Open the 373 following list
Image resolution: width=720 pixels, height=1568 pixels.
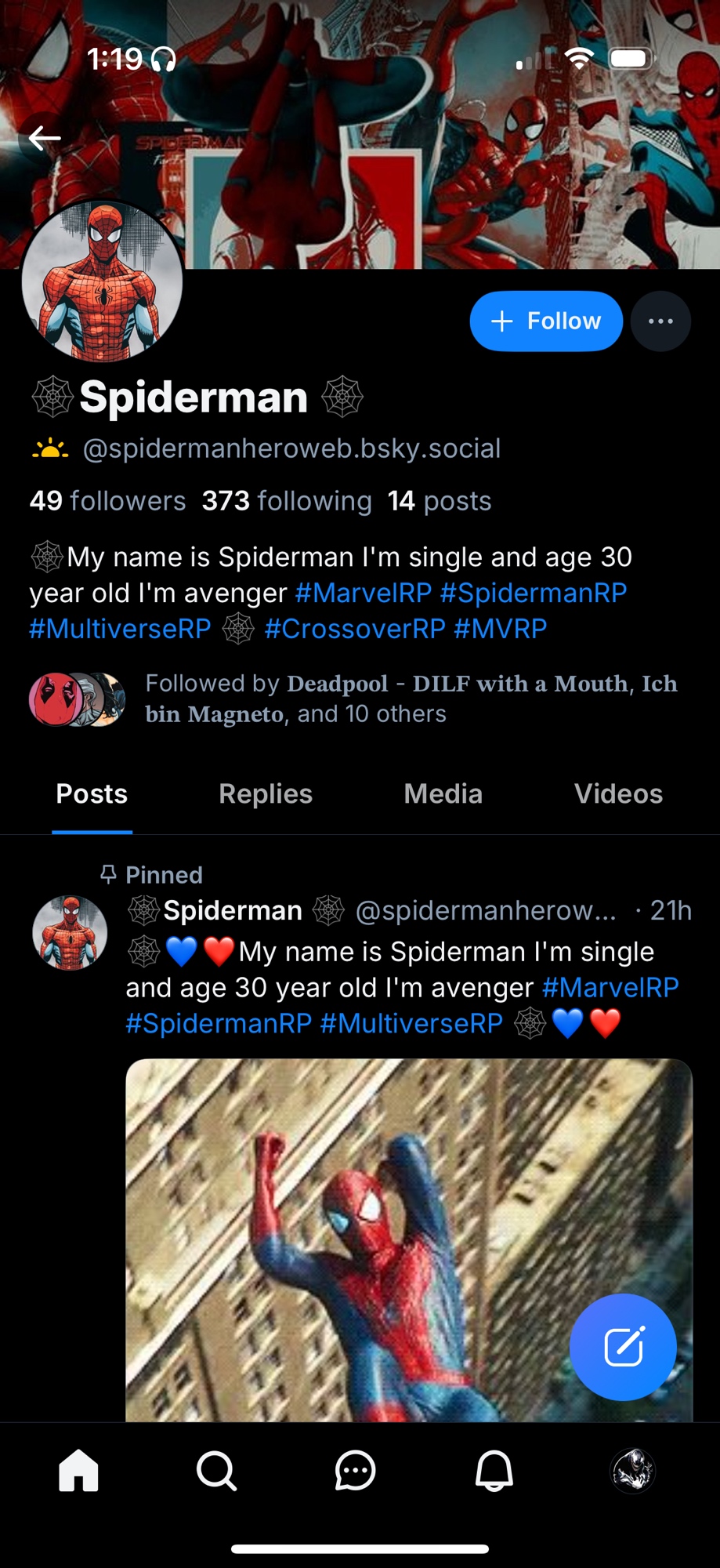tap(286, 501)
